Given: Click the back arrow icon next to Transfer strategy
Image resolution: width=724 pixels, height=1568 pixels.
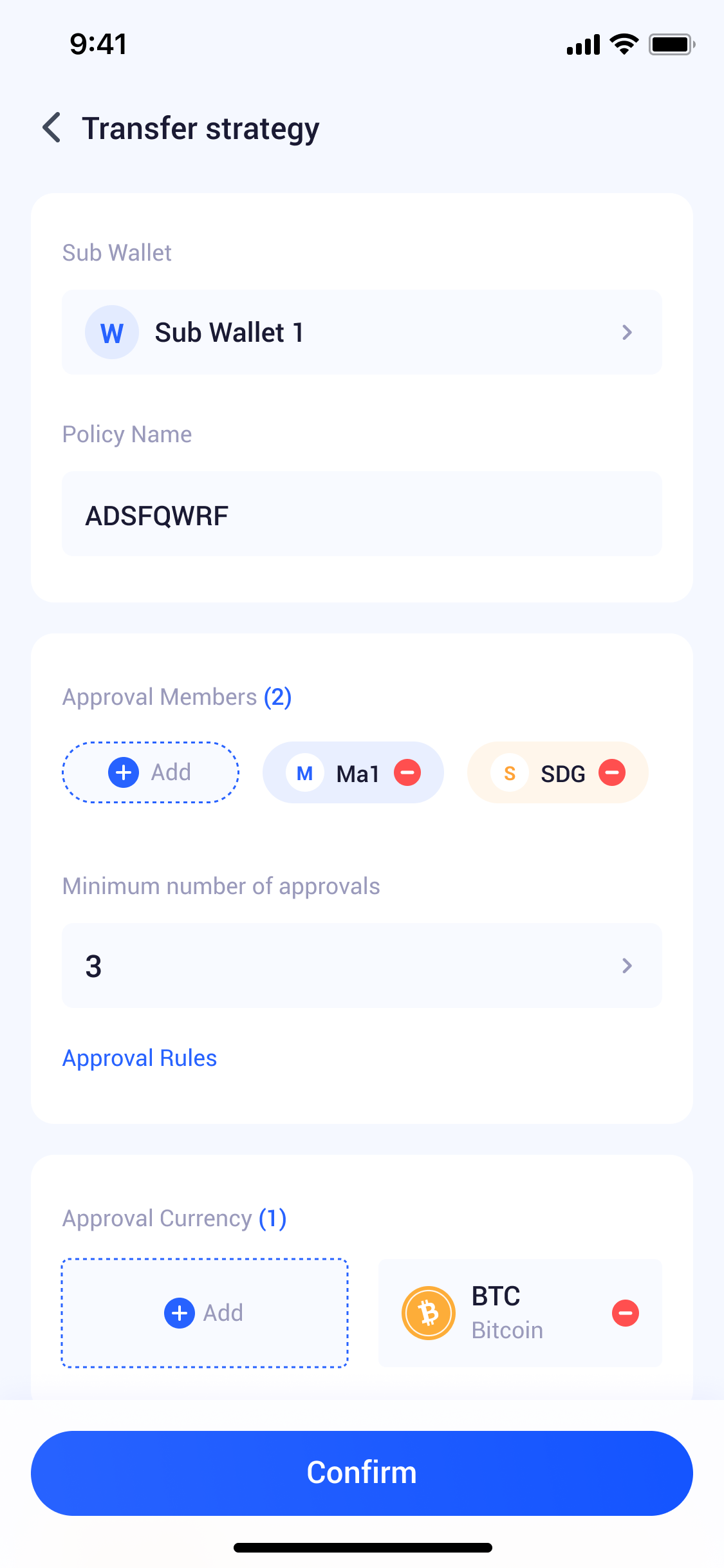Looking at the screenshot, I should point(51,127).
